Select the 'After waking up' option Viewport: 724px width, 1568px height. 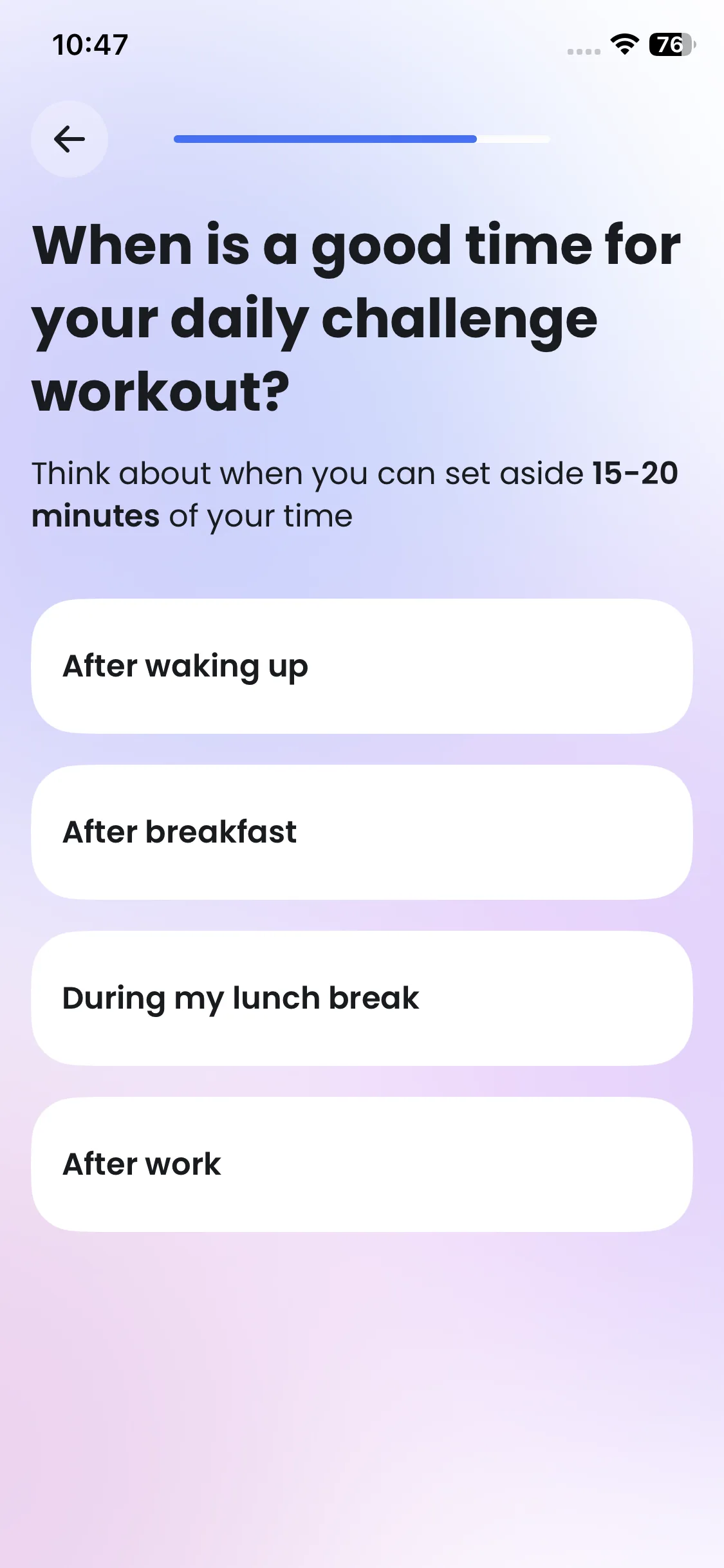[362, 666]
